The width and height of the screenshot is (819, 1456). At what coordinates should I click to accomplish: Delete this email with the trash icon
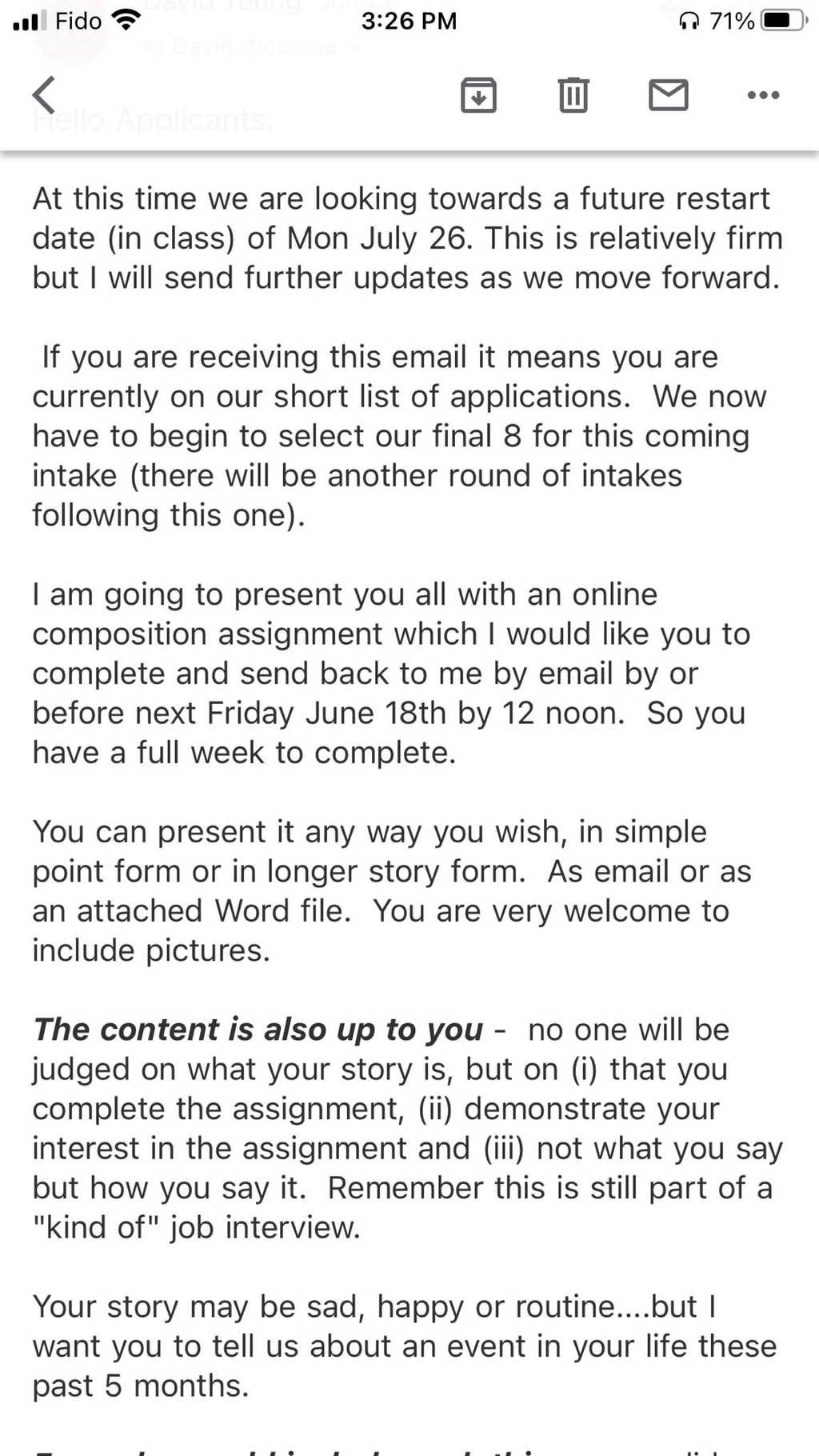point(573,95)
